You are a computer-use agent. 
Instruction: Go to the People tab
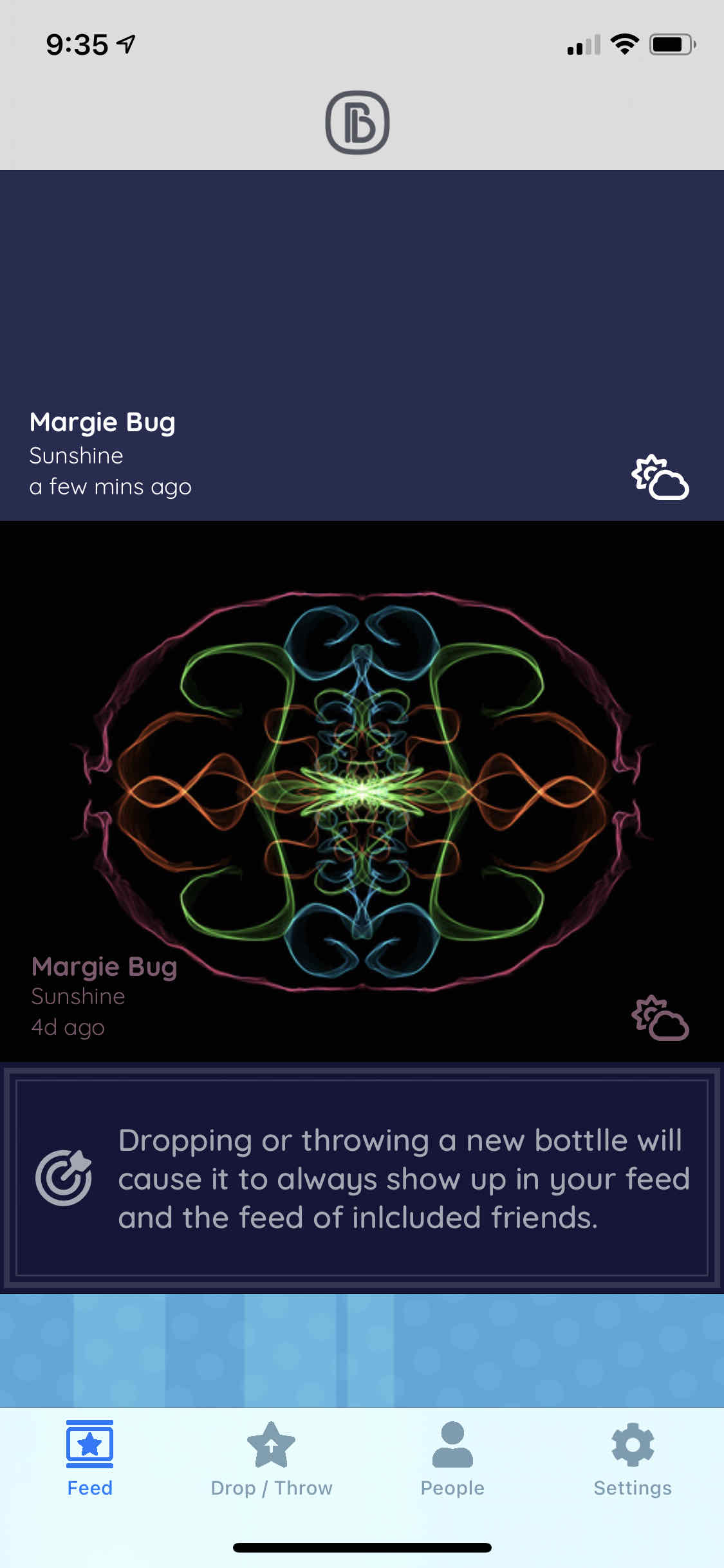coord(452,1459)
